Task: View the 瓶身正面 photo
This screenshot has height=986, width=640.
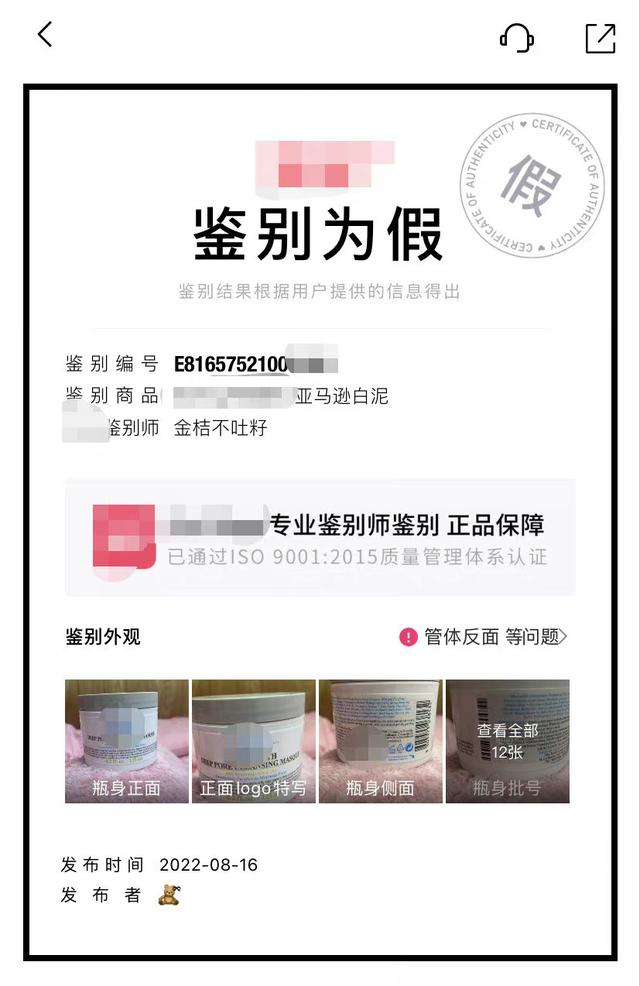Action: click(x=126, y=741)
